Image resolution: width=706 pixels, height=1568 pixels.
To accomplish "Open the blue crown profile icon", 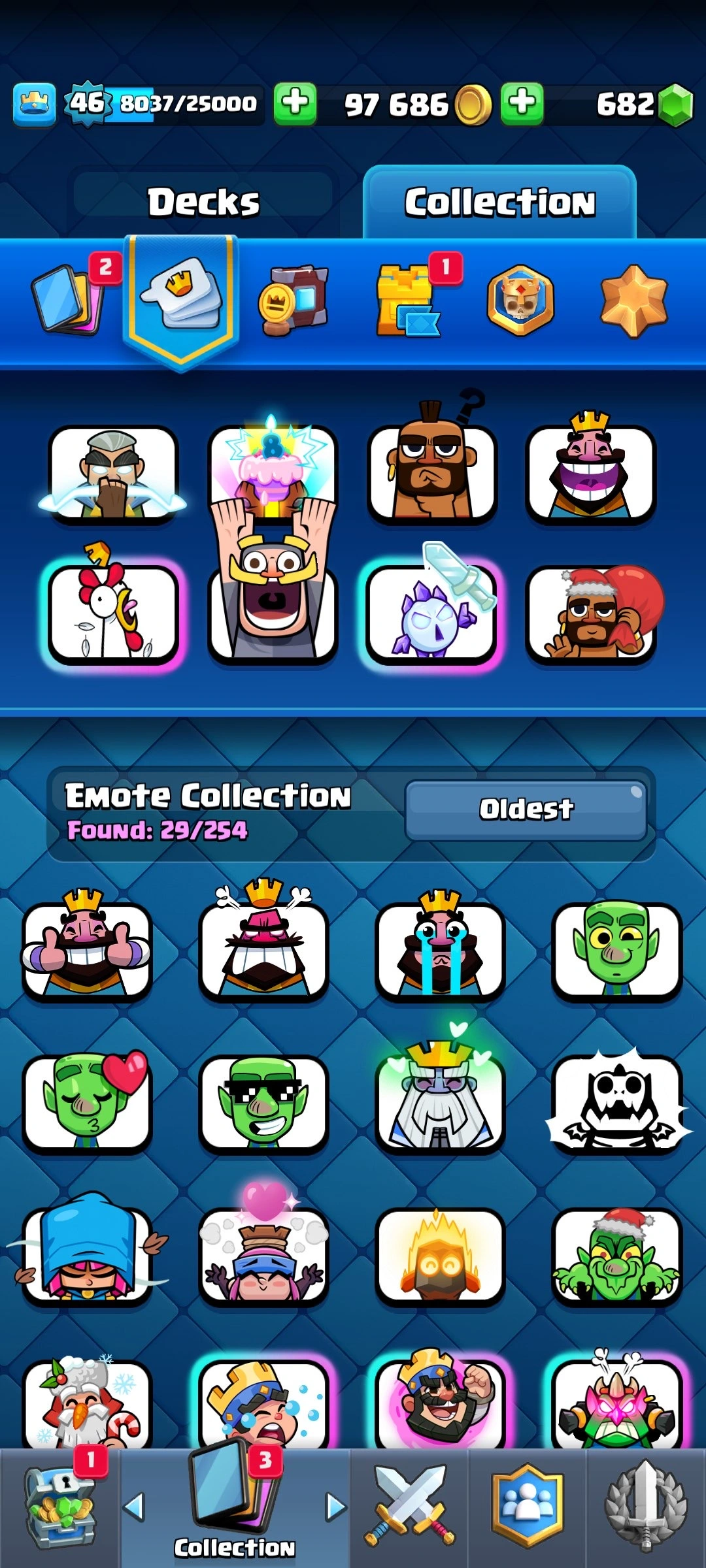I will pos(34,104).
